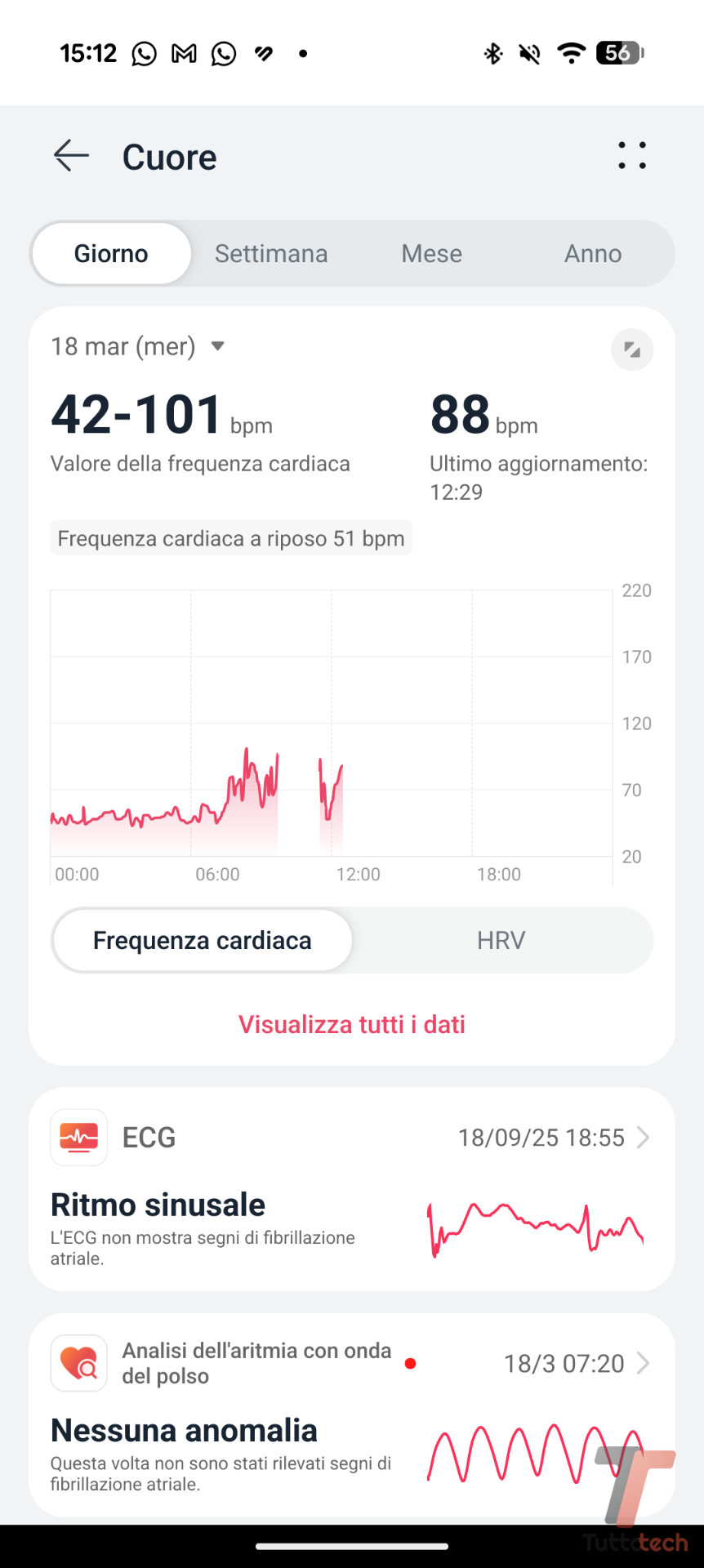Show the Anno heart rate view
This screenshot has height=1568, width=704.
tap(593, 254)
